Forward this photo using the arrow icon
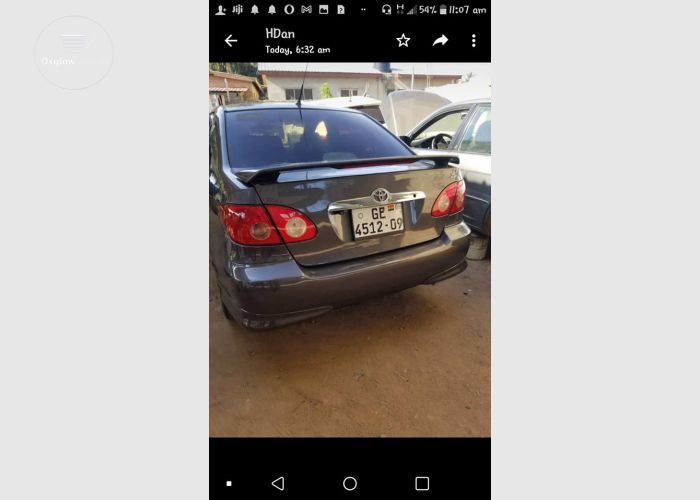The image size is (700, 500). pyautogui.click(x=440, y=41)
